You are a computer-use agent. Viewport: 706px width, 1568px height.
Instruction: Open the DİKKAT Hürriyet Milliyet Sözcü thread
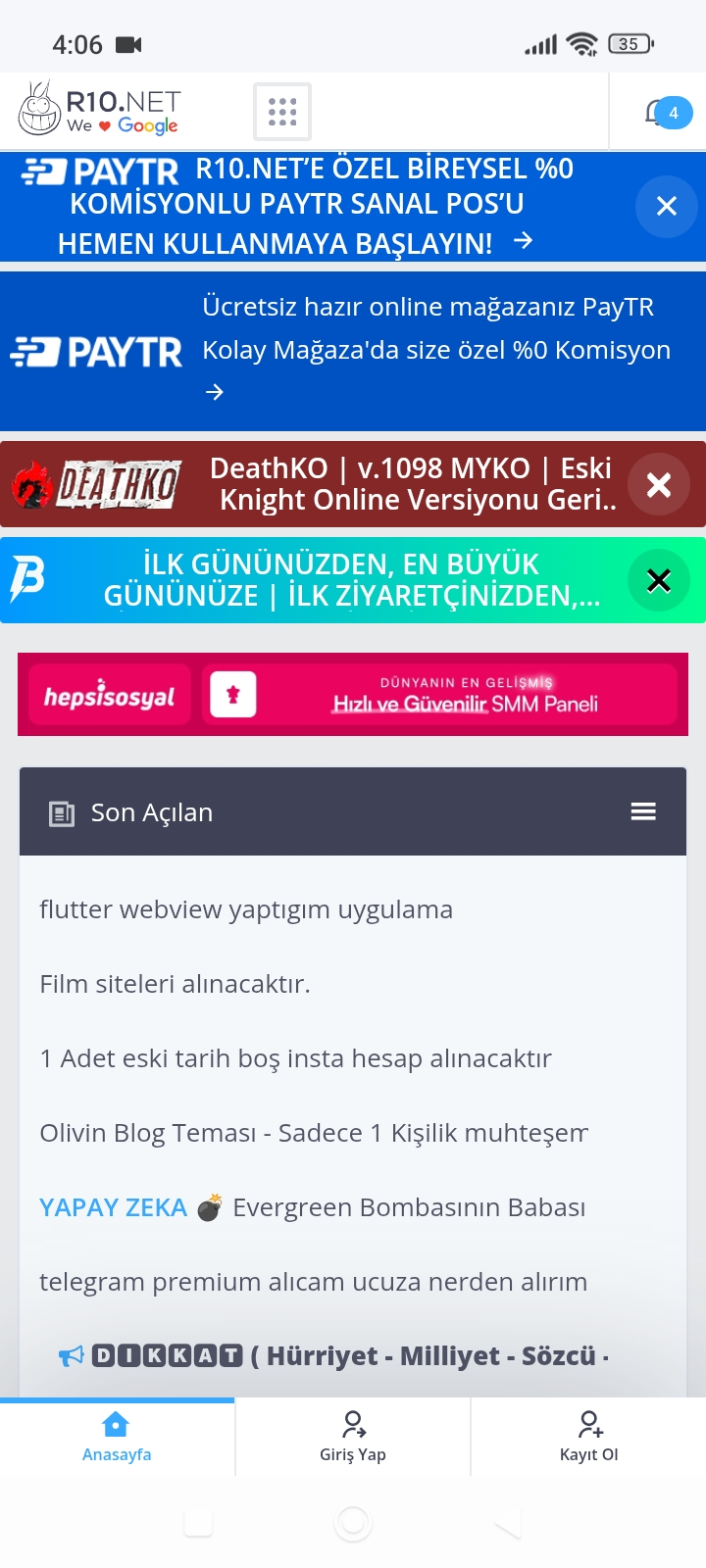pyautogui.click(x=334, y=1356)
